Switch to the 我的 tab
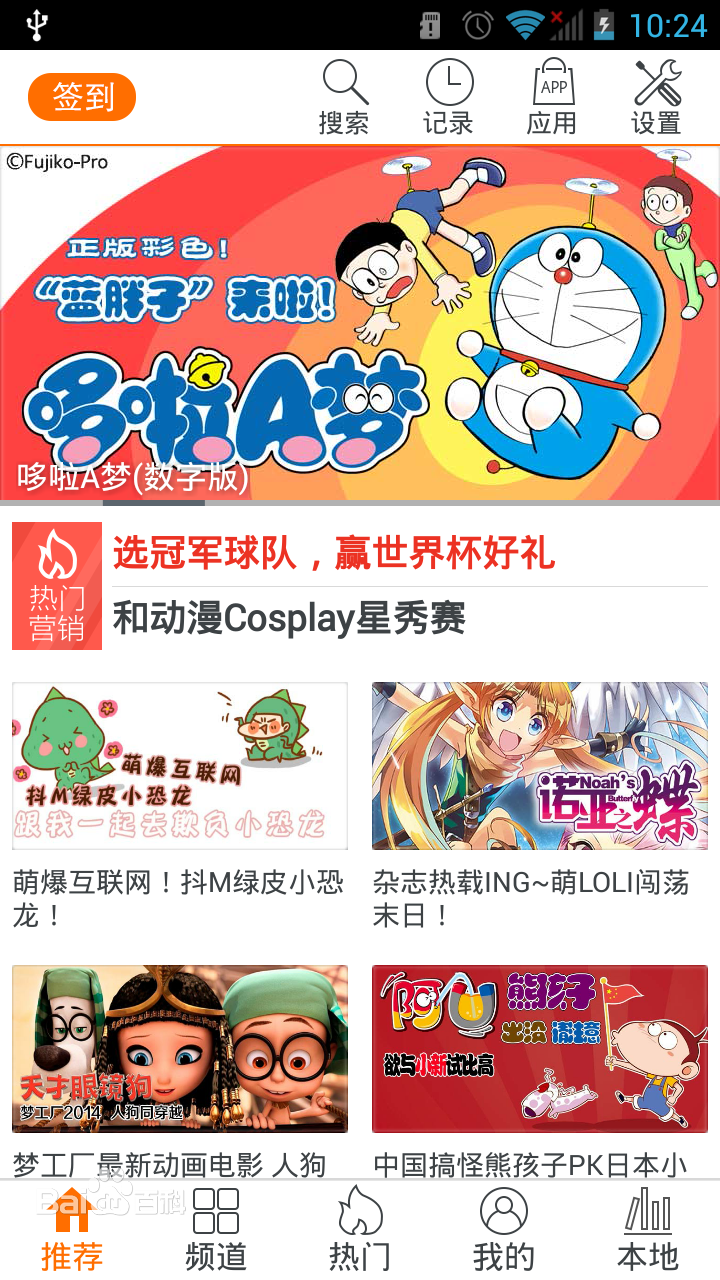Image resolution: width=720 pixels, height=1280 pixels. coord(504,1230)
